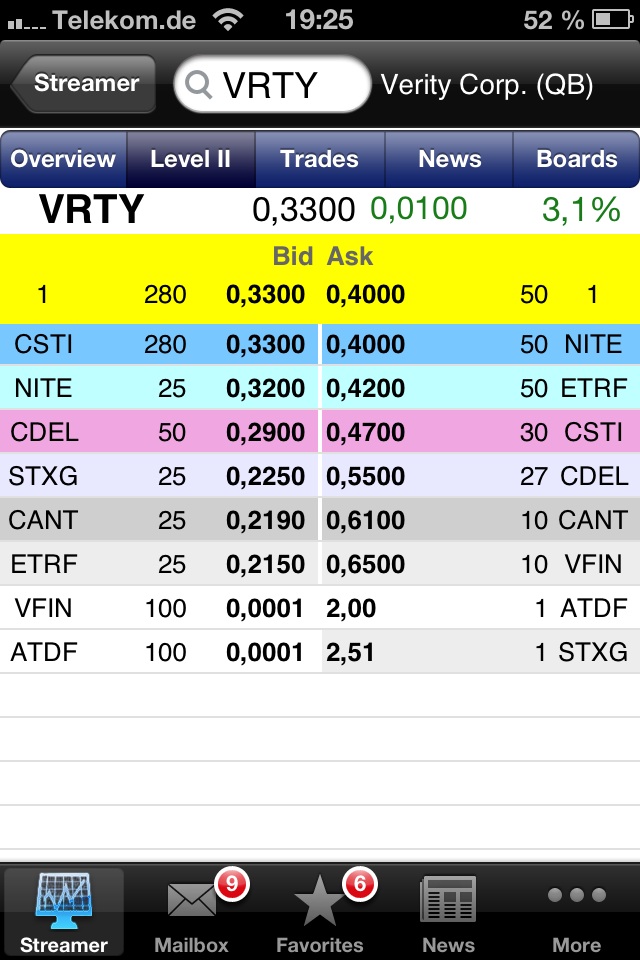Open News in the bottom bar
The width and height of the screenshot is (640, 960).
(x=448, y=912)
